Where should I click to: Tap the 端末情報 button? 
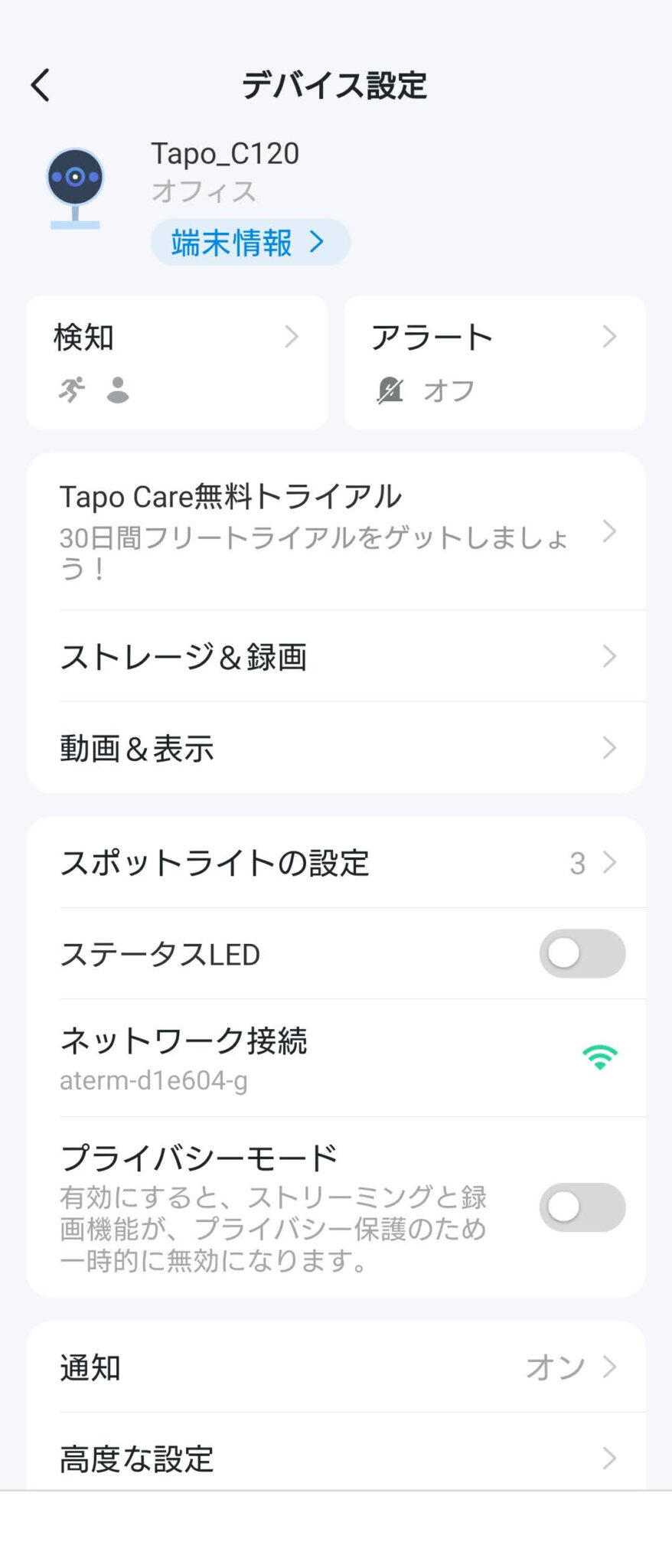pos(250,242)
